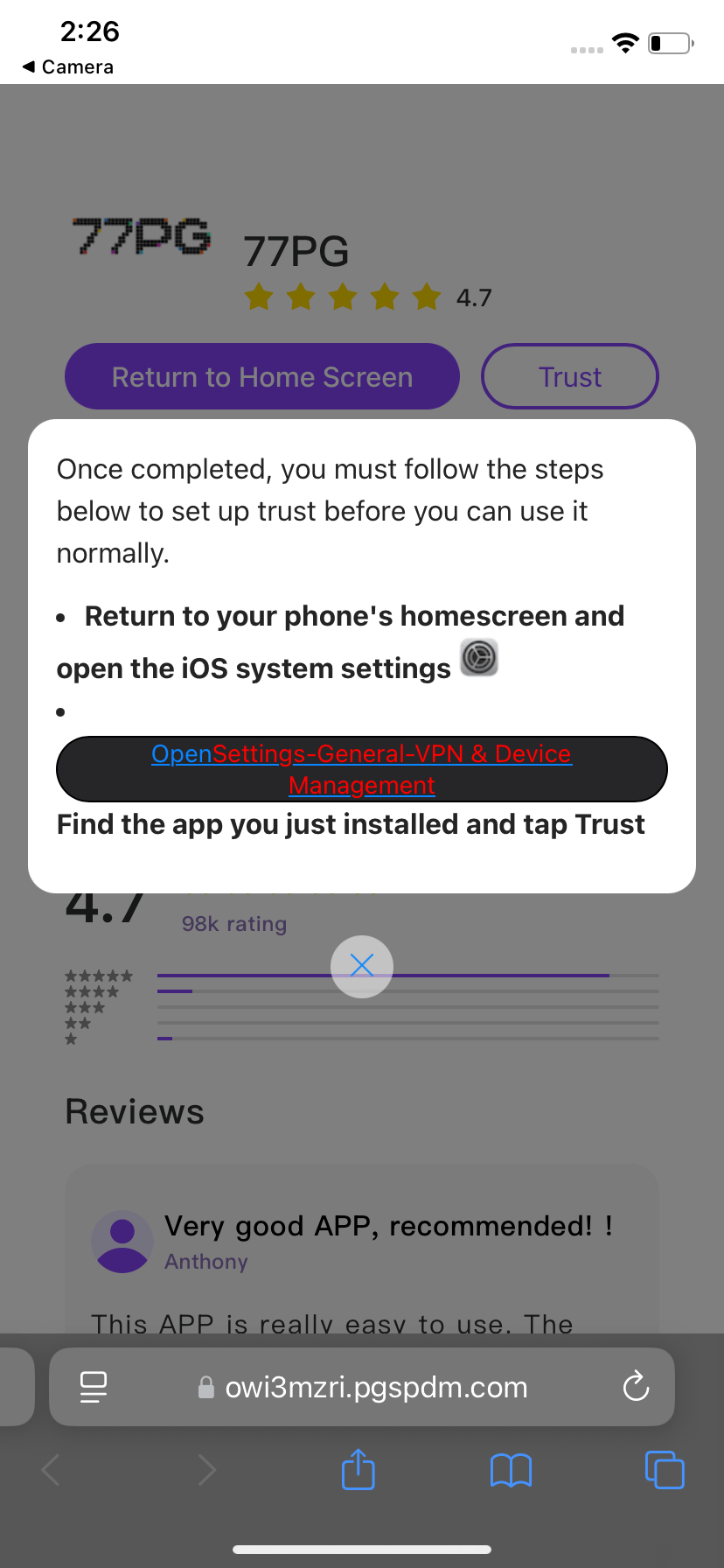Tap the 77PG app logo
The width and height of the screenshot is (724, 1568).
pos(140,236)
